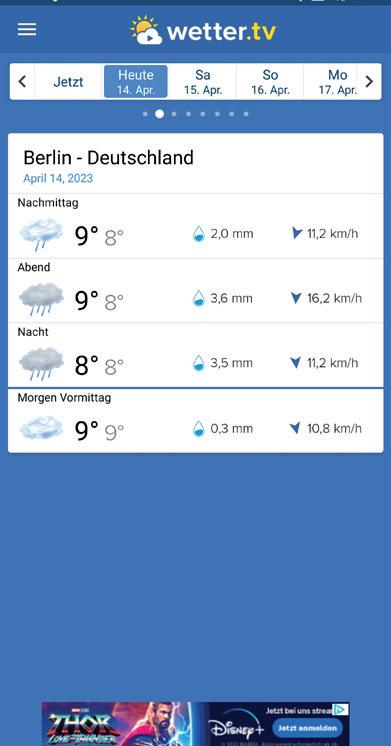Open the hamburger menu

(x=27, y=29)
